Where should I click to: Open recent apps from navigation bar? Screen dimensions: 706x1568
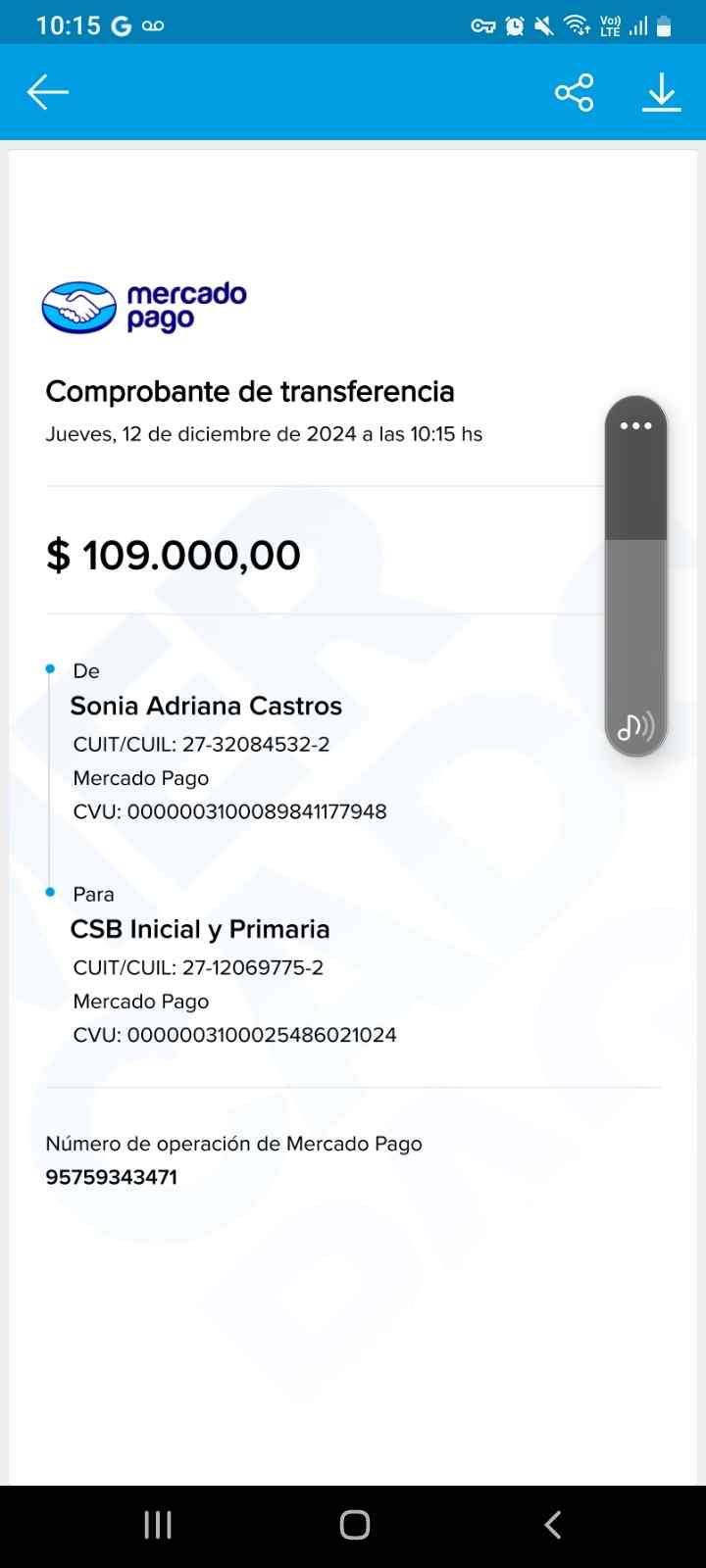158,1525
